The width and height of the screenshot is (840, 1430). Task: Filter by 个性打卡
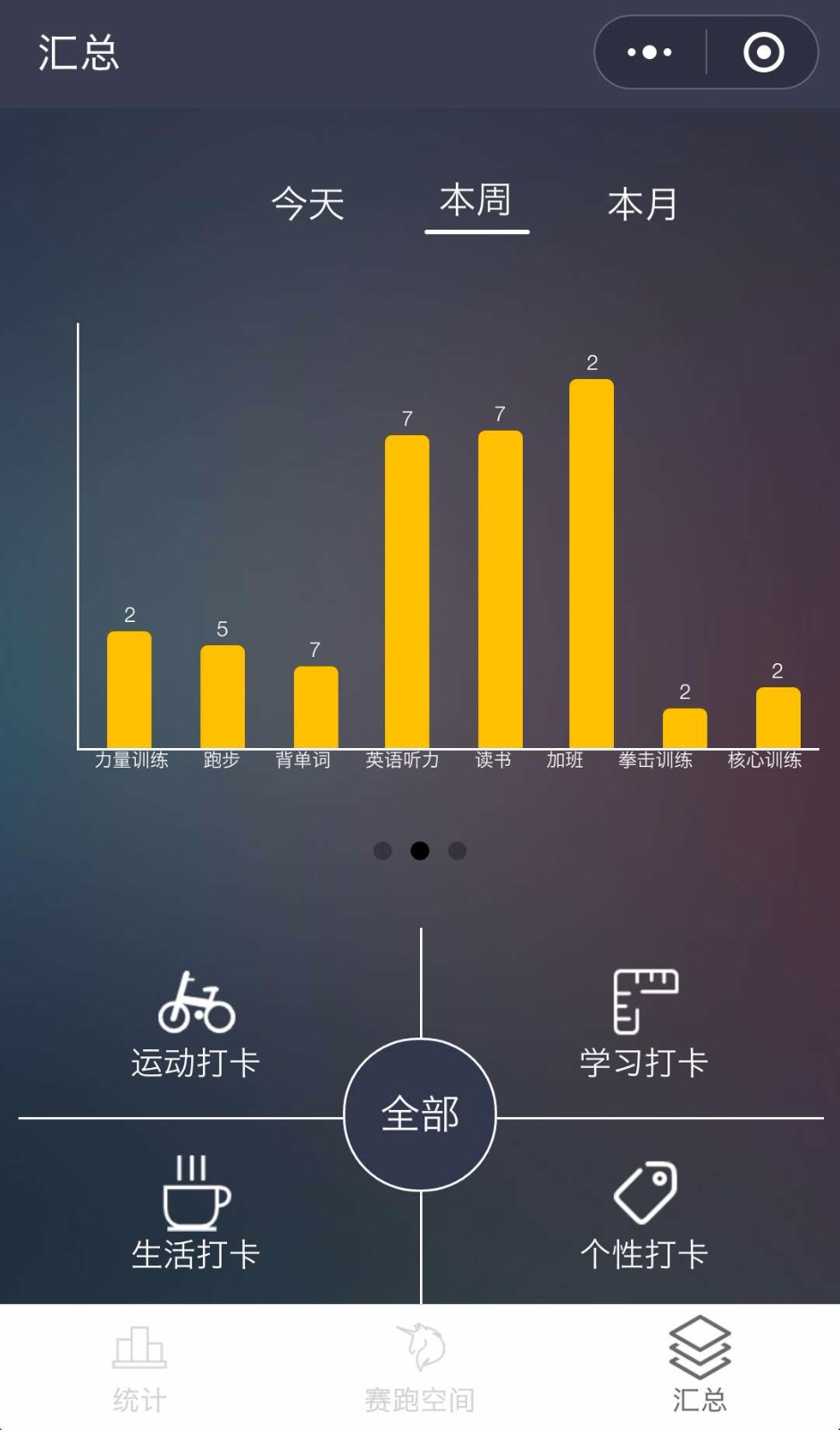click(x=644, y=1215)
